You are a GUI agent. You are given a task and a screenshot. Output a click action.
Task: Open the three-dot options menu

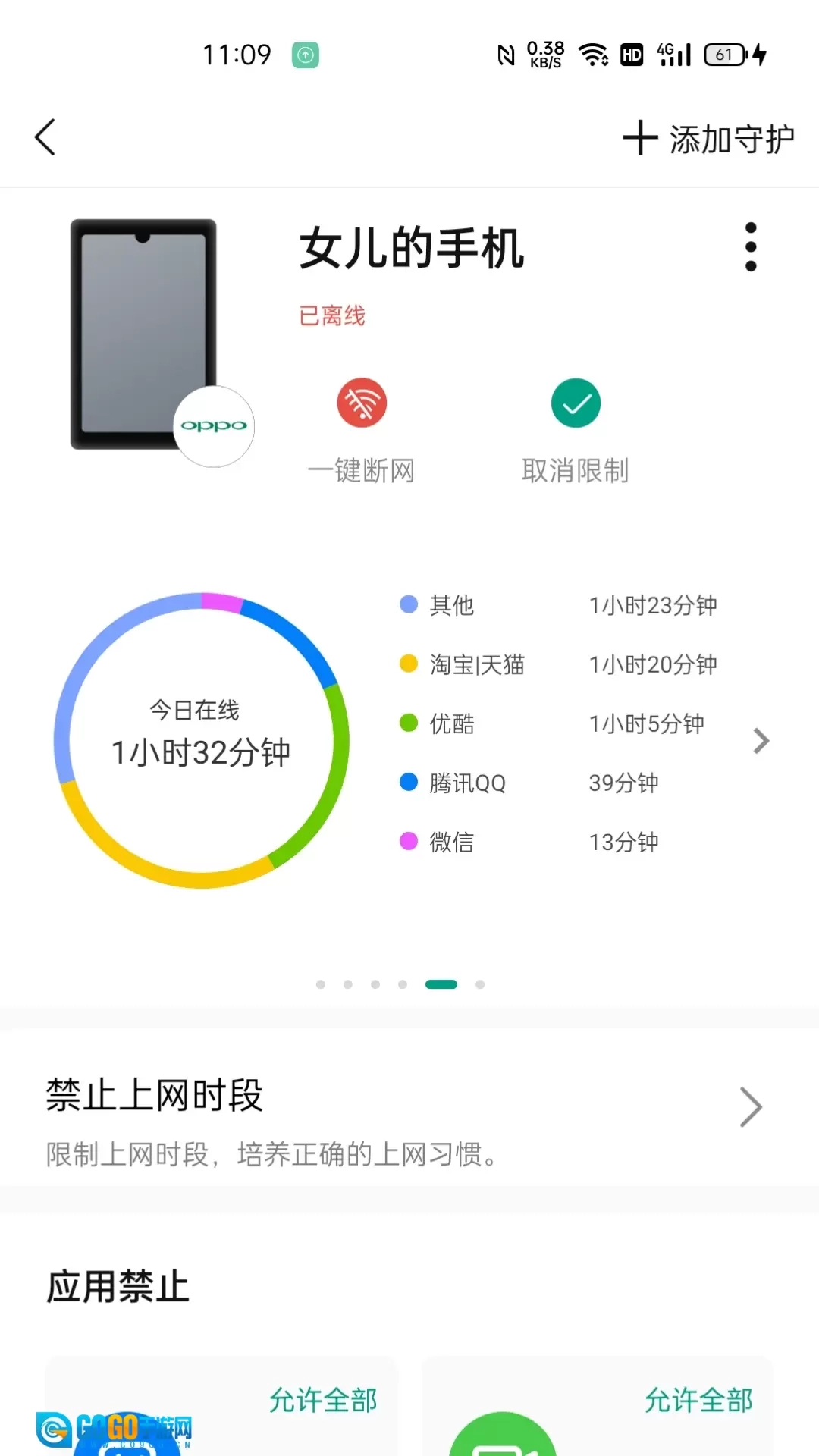coord(750,246)
